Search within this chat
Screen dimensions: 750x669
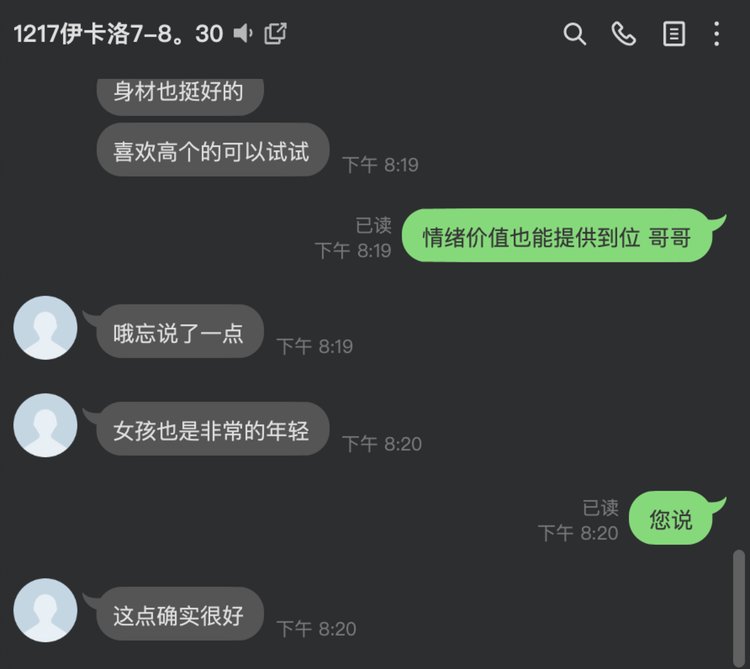pyautogui.click(x=574, y=34)
